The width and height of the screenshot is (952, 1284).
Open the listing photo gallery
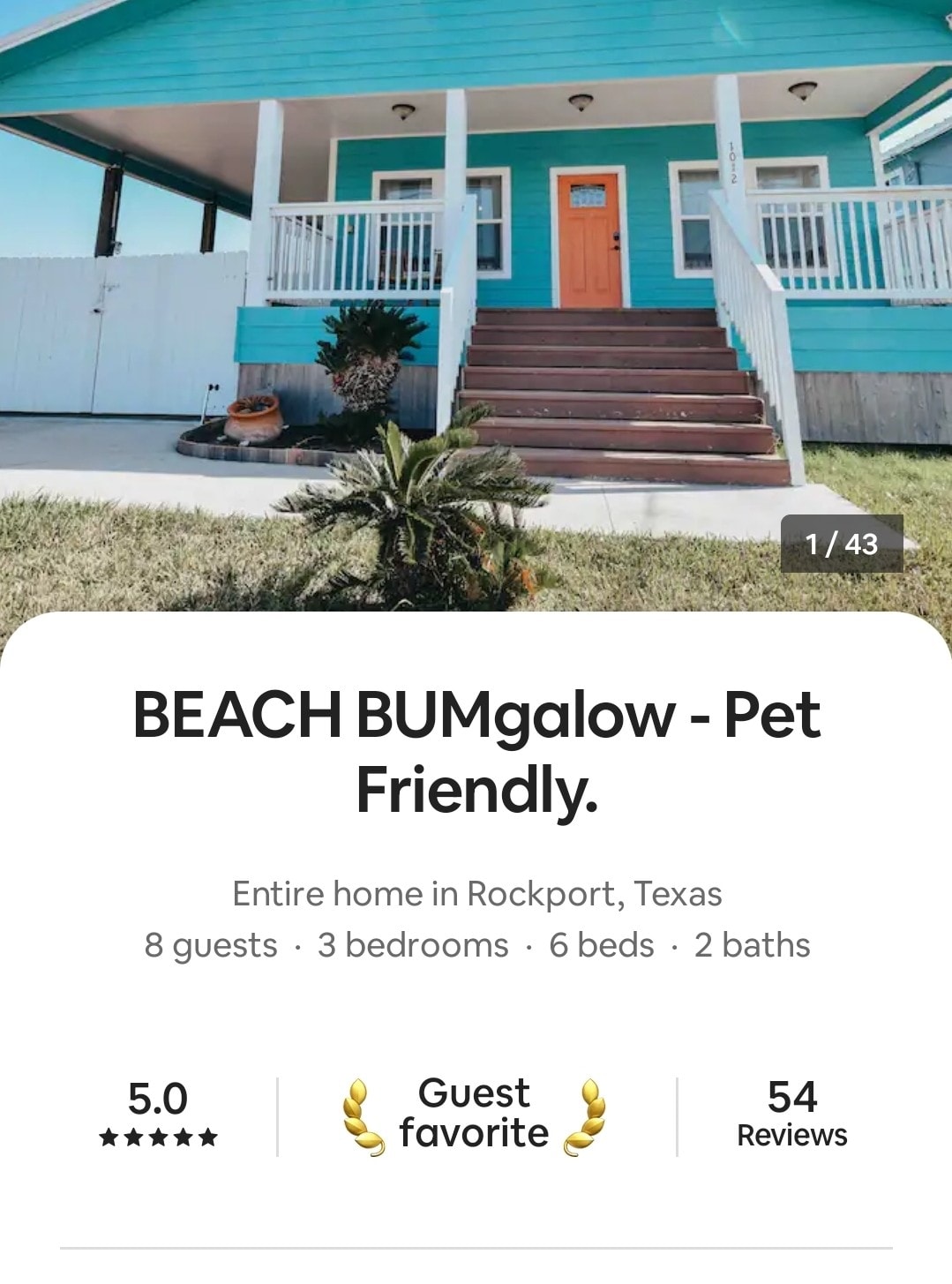476,300
